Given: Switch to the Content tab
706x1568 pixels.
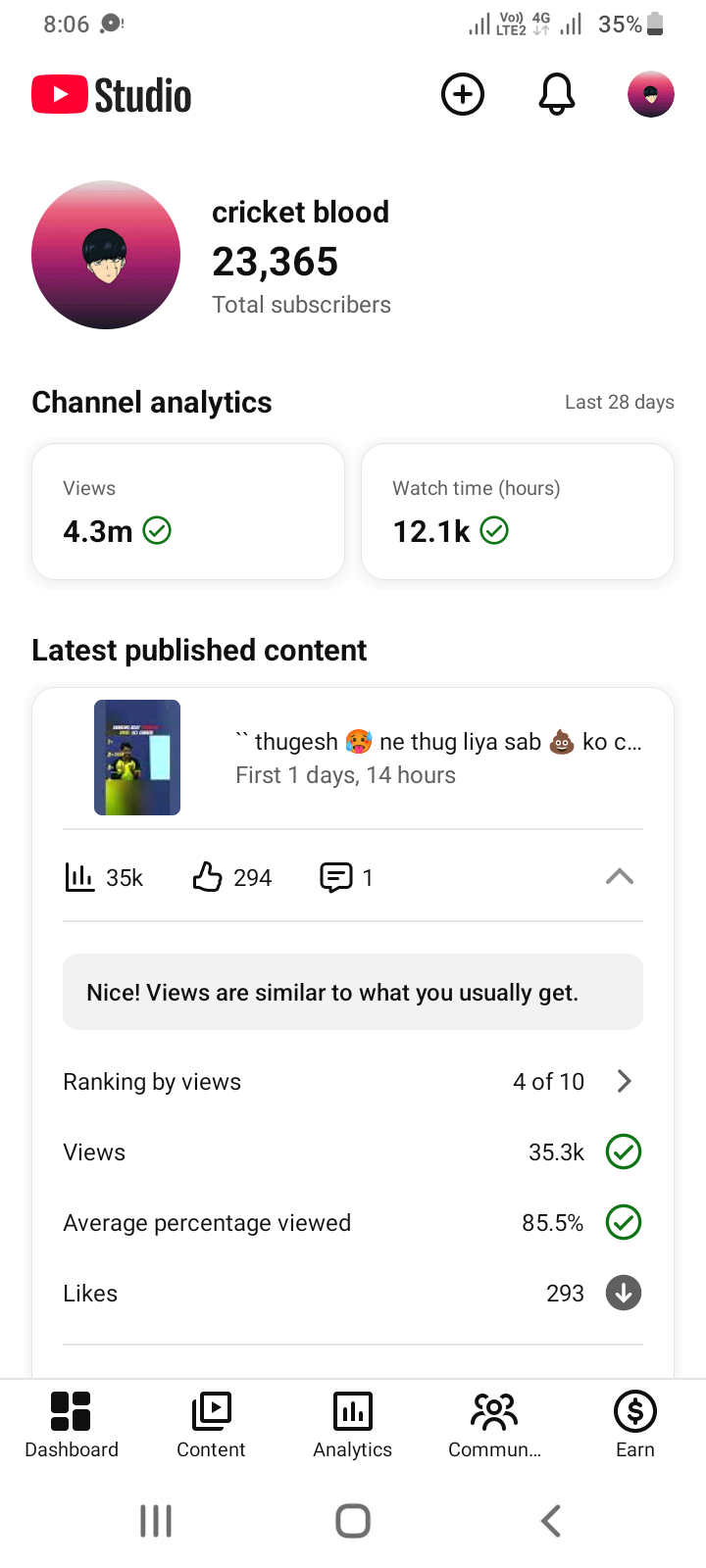Looking at the screenshot, I should (x=211, y=1426).
